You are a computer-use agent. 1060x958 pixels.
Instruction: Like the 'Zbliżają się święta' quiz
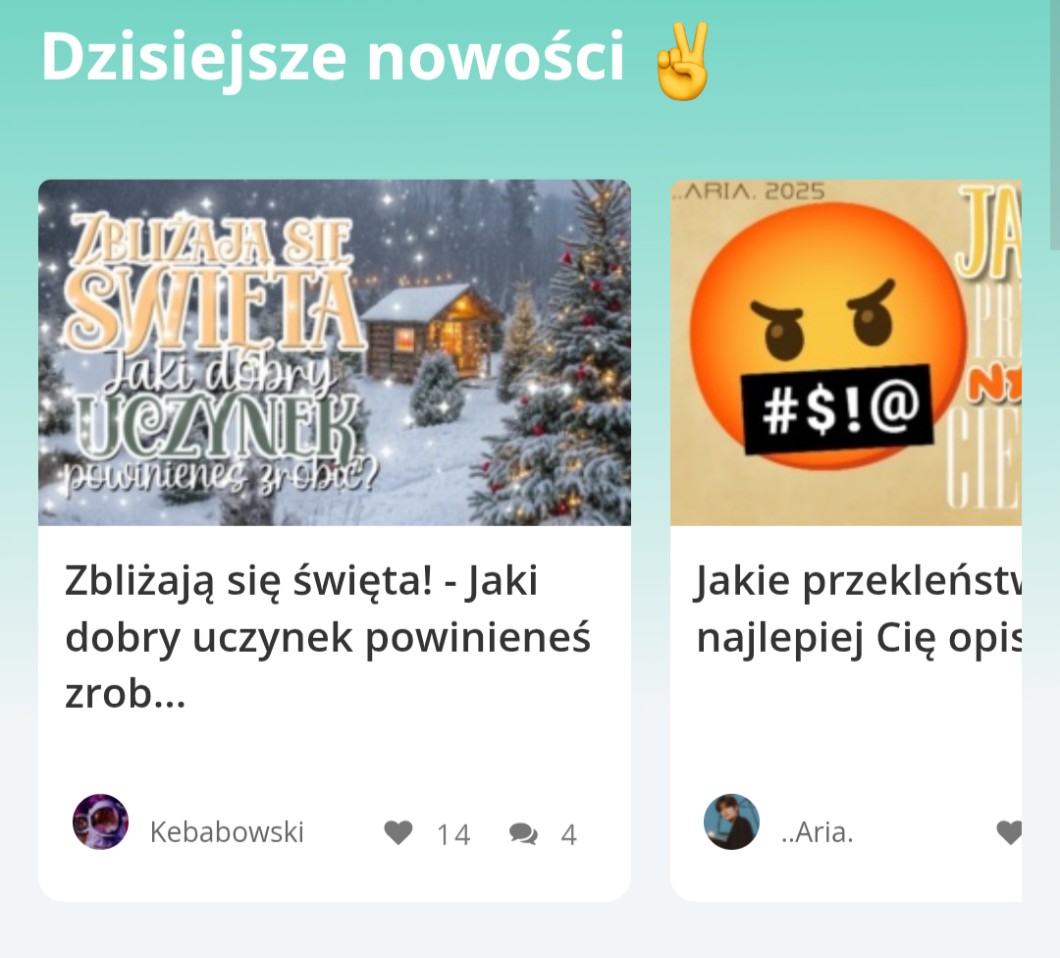click(399, 833)
